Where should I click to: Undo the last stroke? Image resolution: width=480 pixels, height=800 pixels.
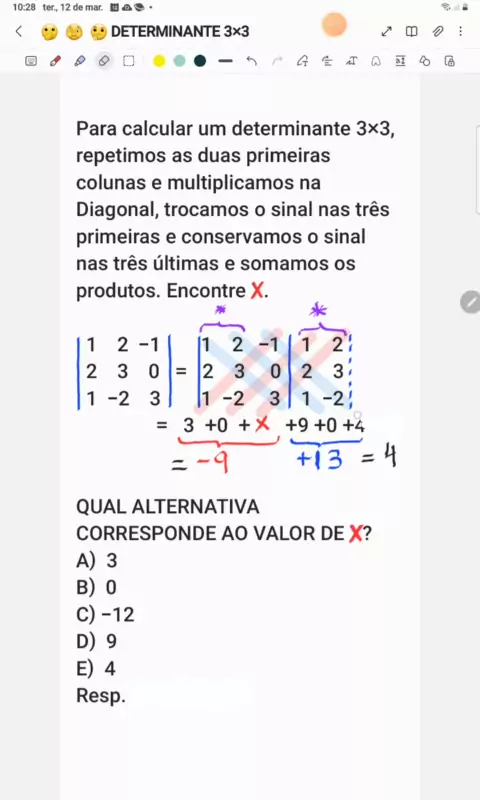coord(251,61)
